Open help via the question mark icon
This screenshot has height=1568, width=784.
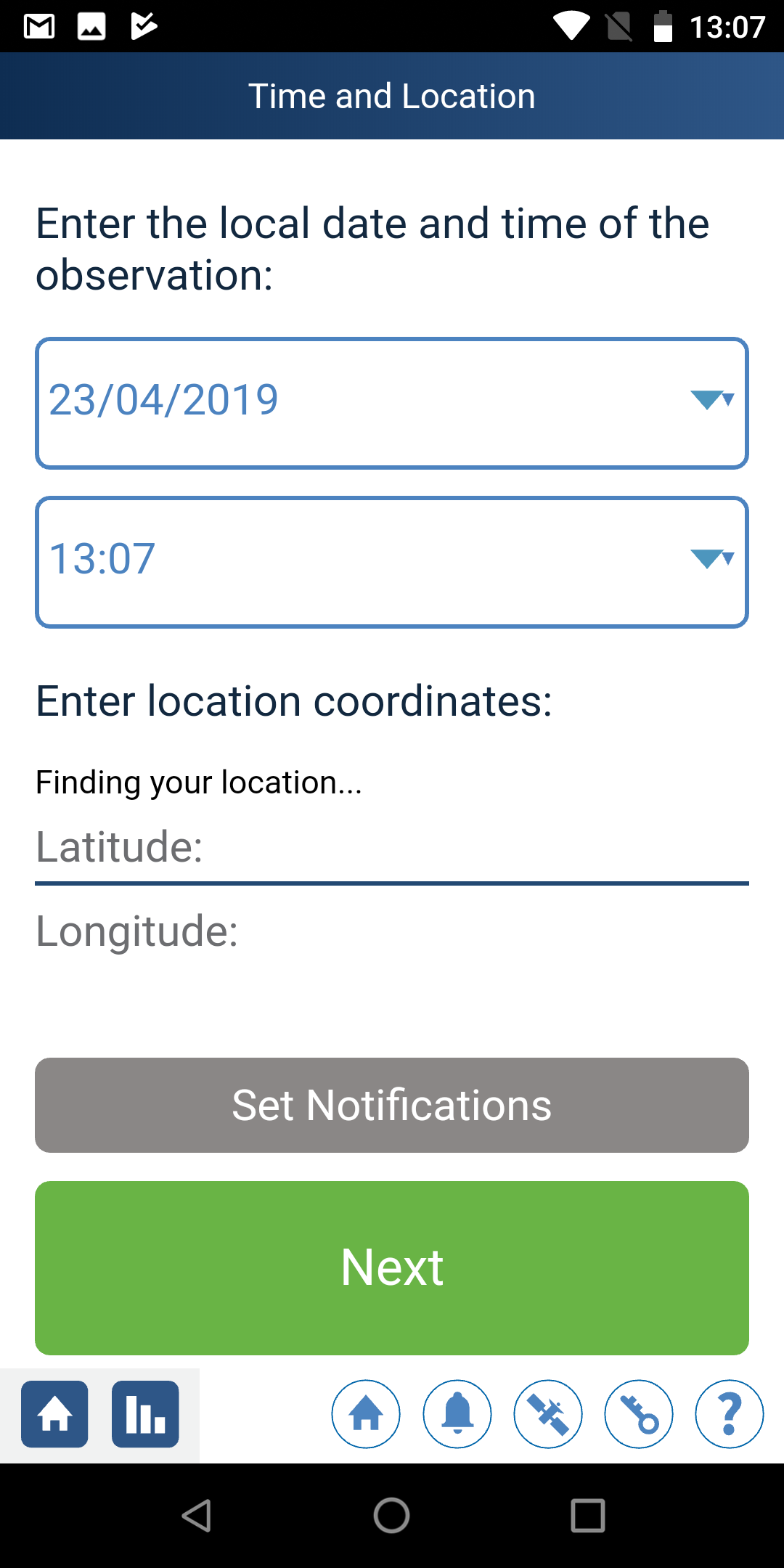point(730,1414)
